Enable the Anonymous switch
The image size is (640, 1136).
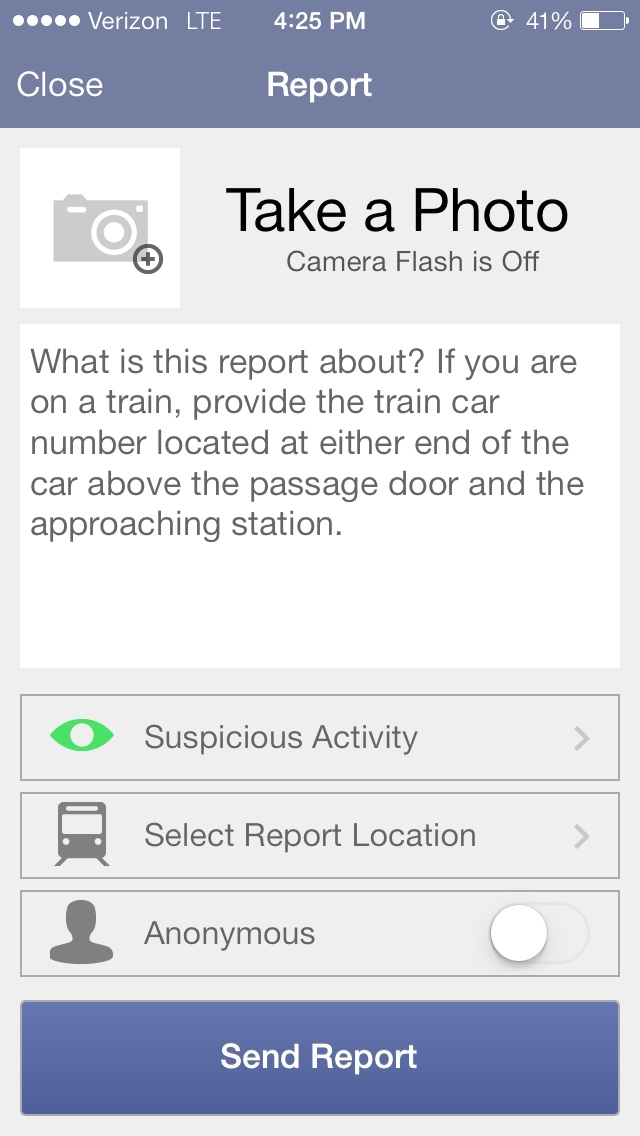click(x=538, y=934)
